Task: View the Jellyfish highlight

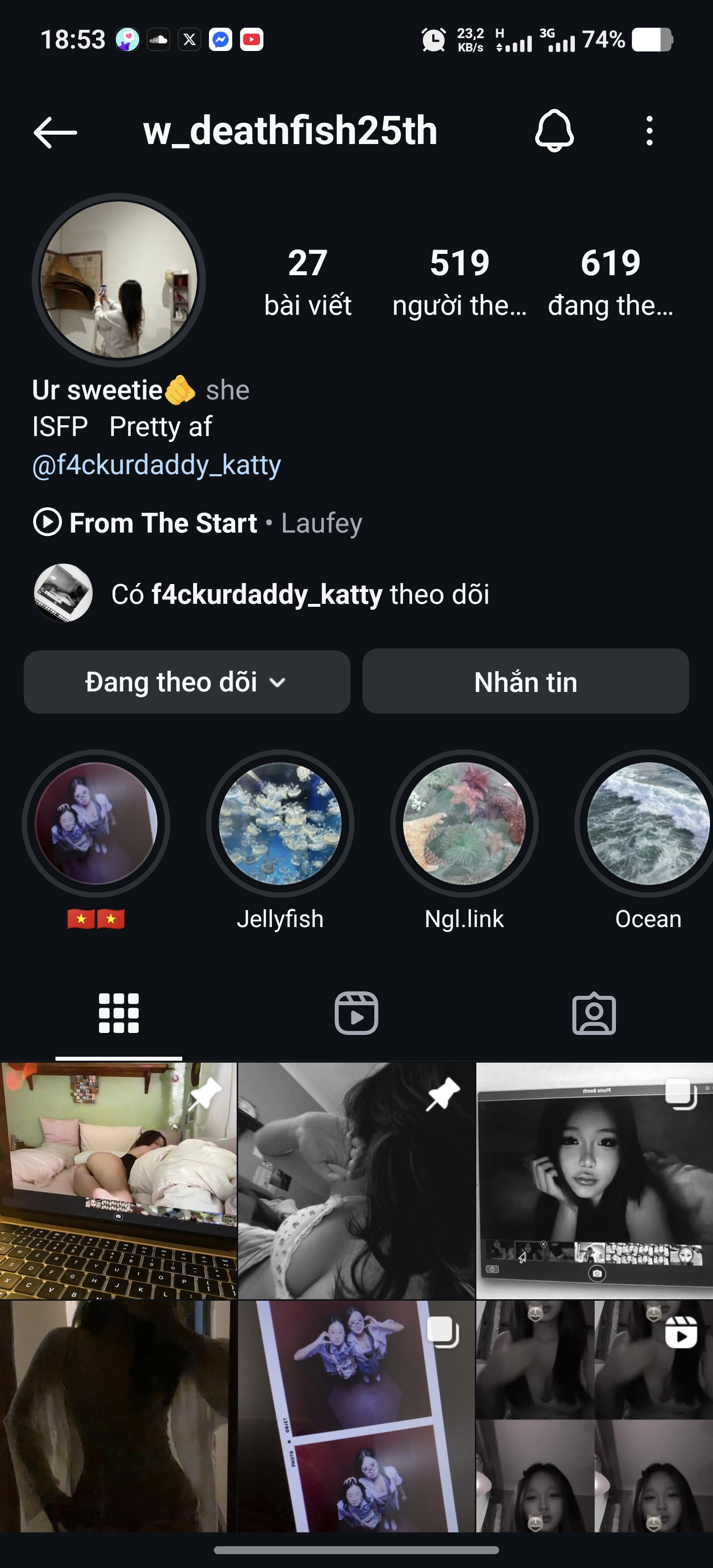Action: click(x=280, y=824)
